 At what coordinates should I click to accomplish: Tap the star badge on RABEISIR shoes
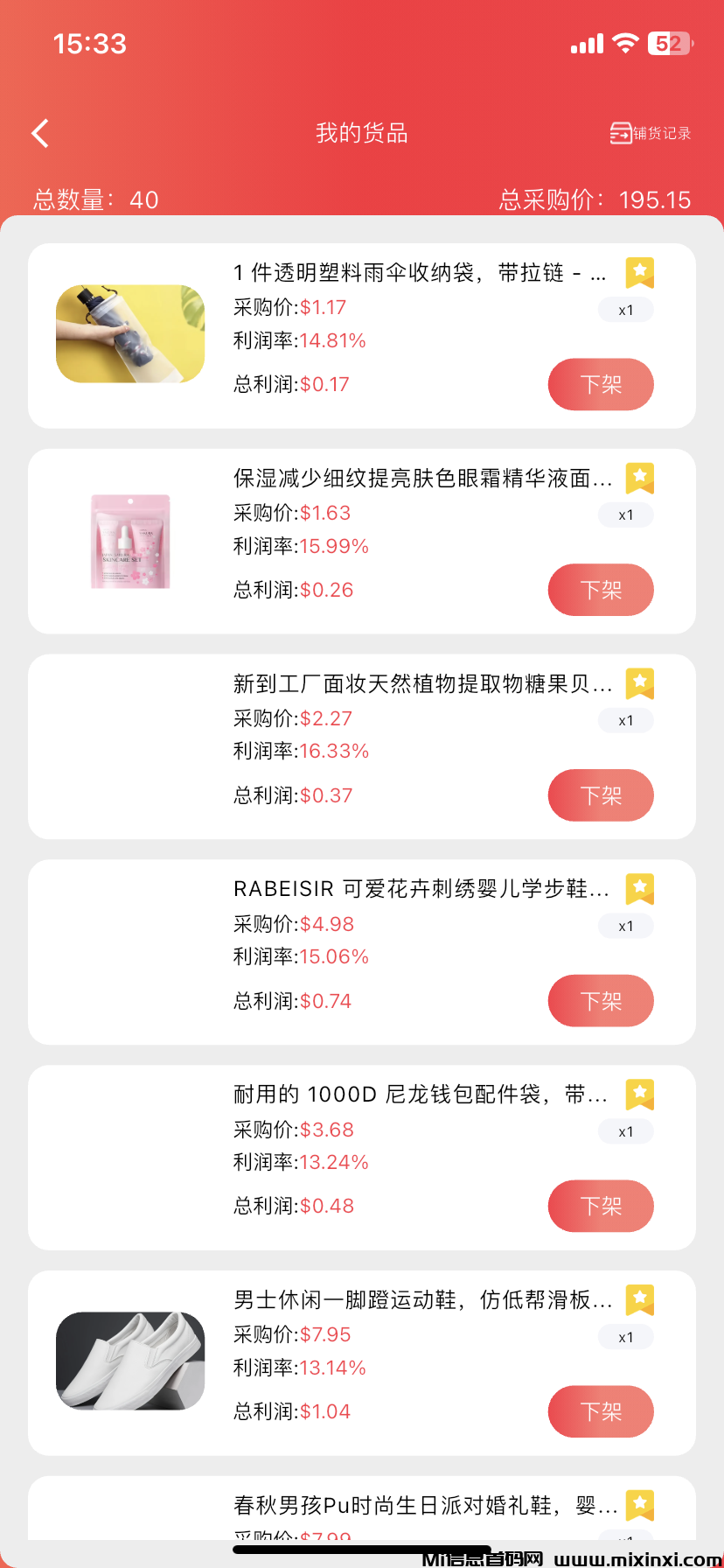640,889
